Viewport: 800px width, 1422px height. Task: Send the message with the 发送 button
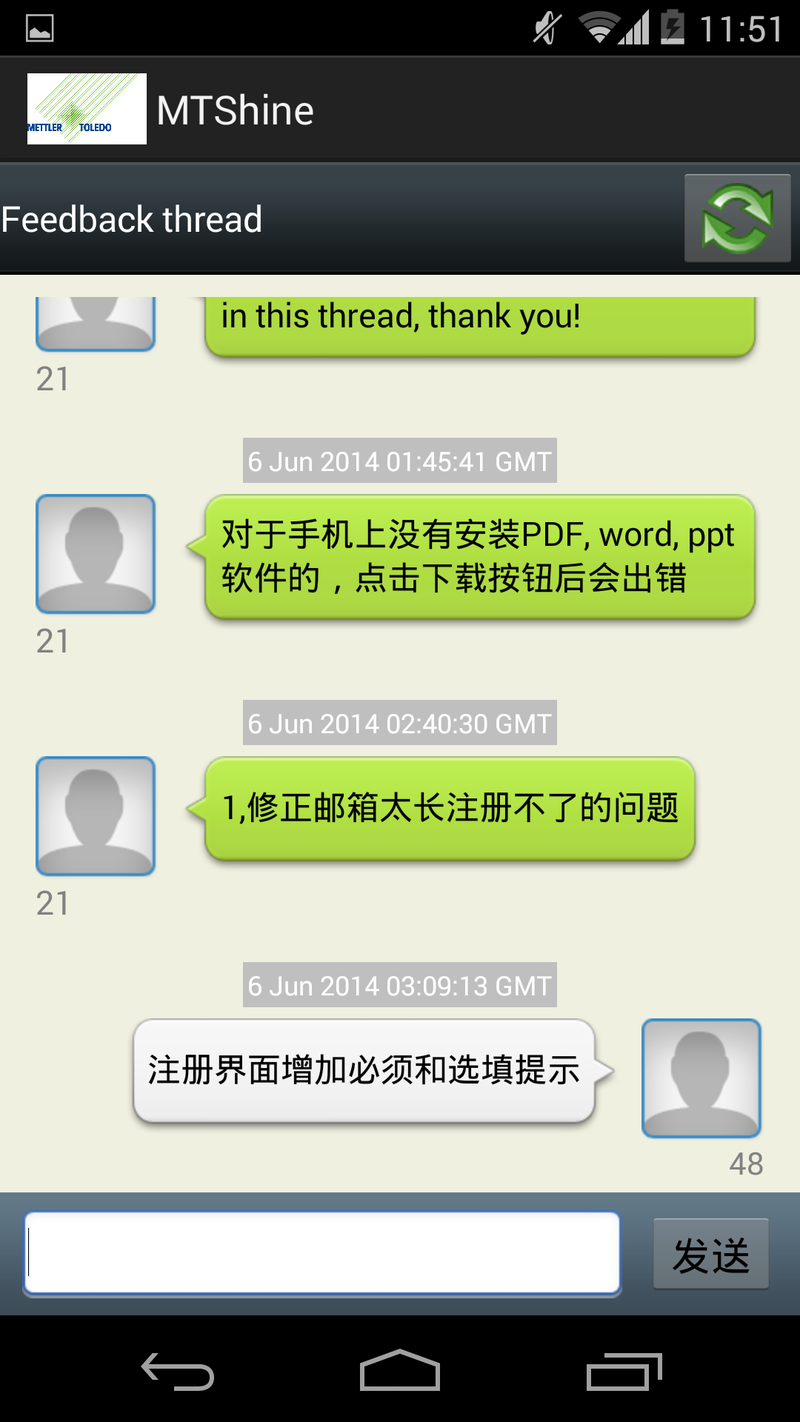click(710, 1254)
